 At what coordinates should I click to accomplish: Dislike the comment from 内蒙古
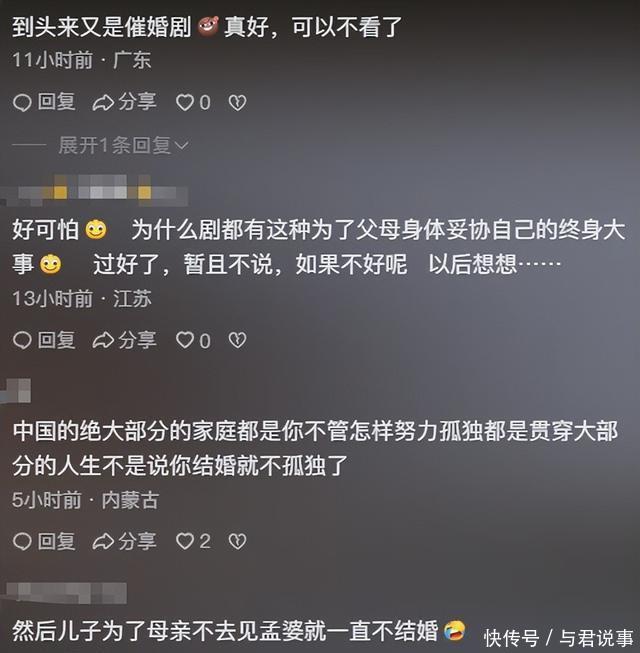click(x=237, y=541)
